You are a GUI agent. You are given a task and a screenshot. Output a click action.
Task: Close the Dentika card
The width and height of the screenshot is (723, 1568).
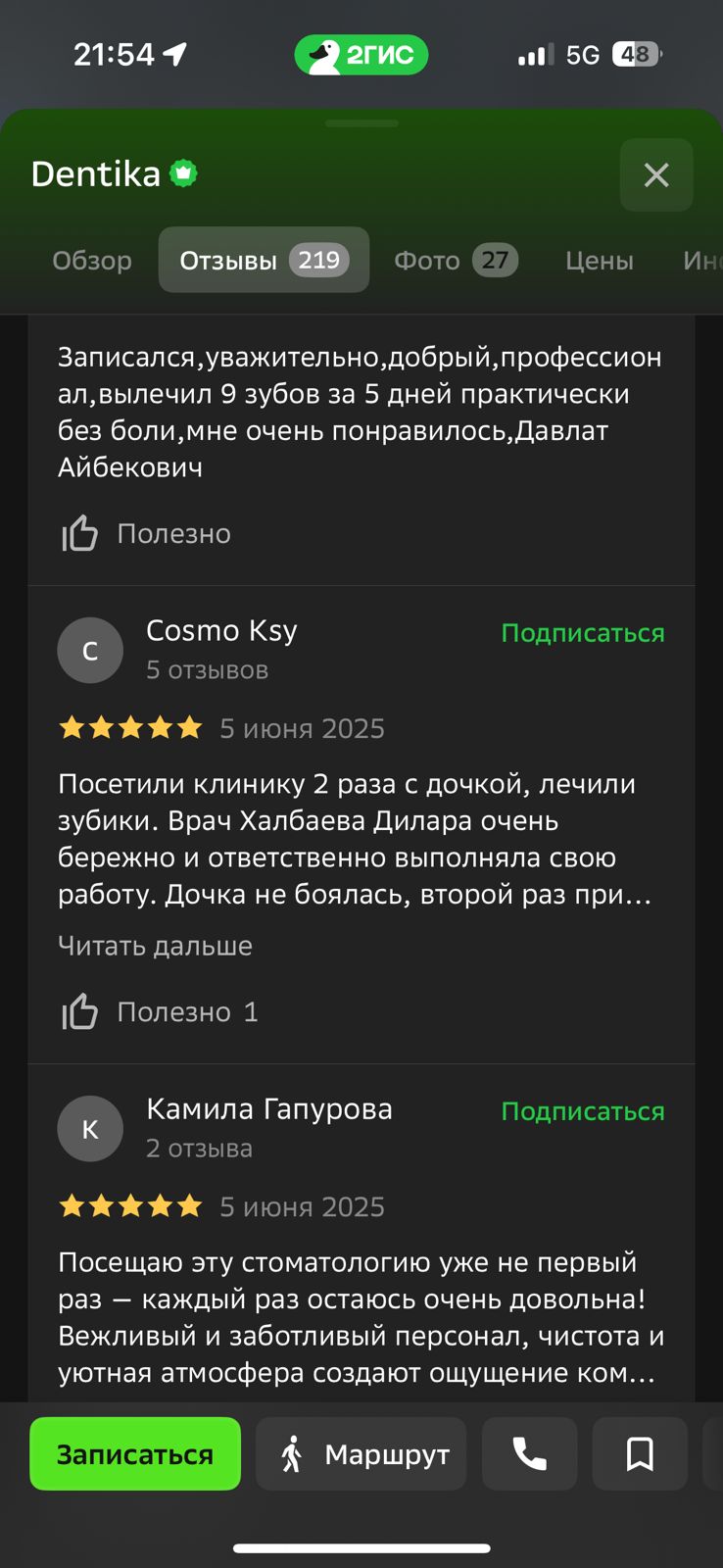[655, 175]
